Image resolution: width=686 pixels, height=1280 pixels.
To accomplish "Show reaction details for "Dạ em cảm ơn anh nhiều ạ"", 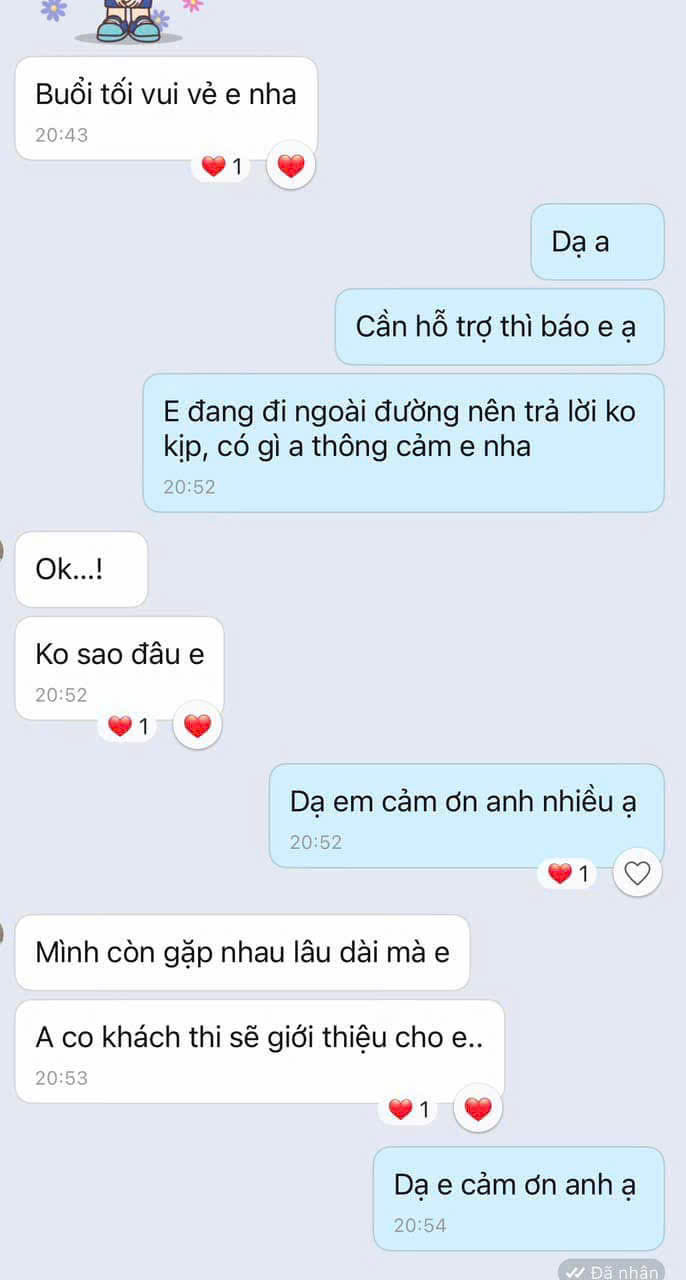I will tap(569, 874).
